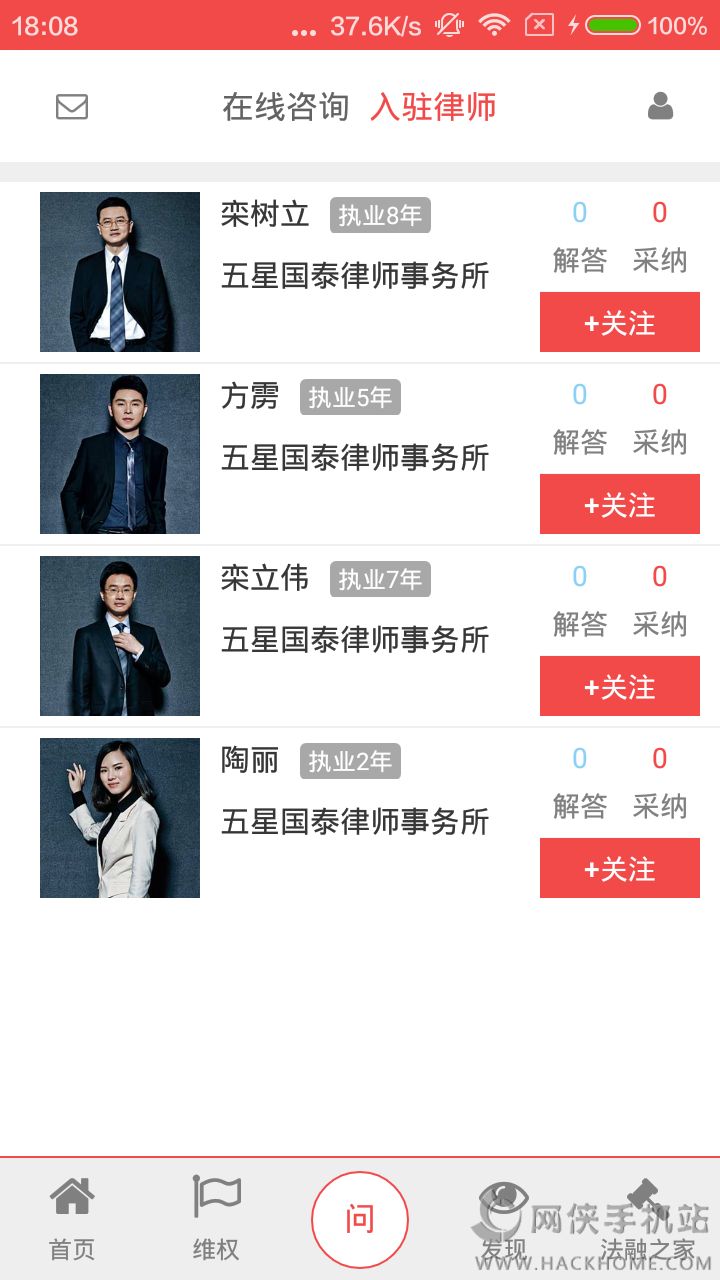Follow lawyer 栾树立 with +关注
720x1280 pixels.
click(620, 322)
